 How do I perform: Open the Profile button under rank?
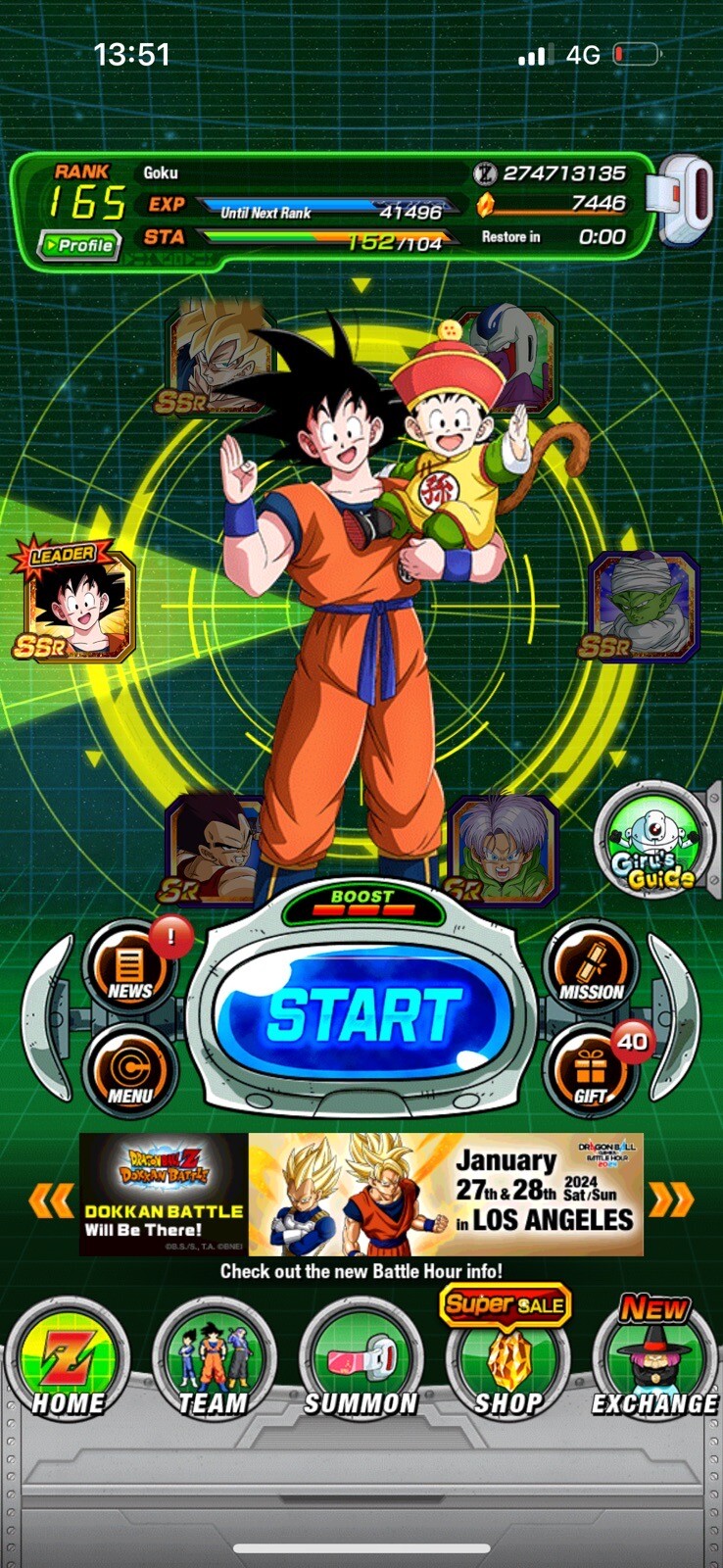tap(79, 245)
